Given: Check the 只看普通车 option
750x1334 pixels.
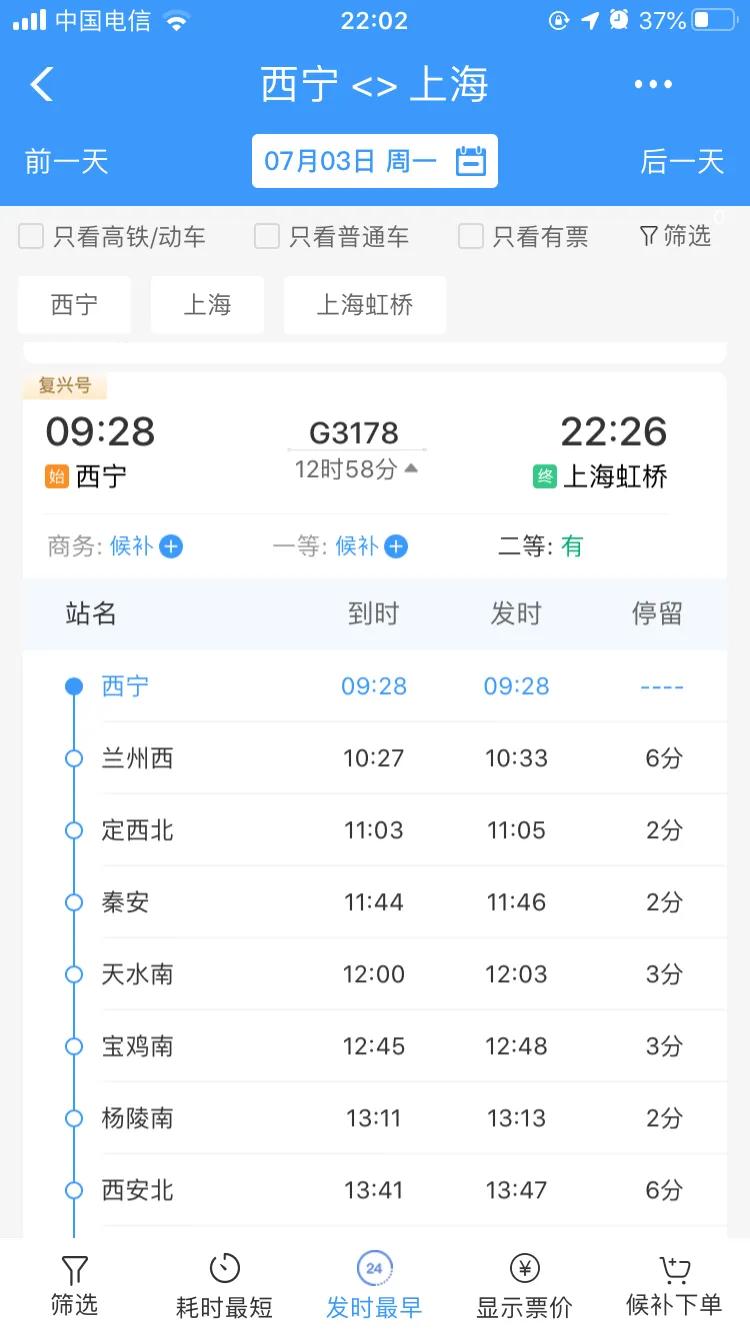Looking at the screenshot, I should pyautogui.click(x=266, y=236).
